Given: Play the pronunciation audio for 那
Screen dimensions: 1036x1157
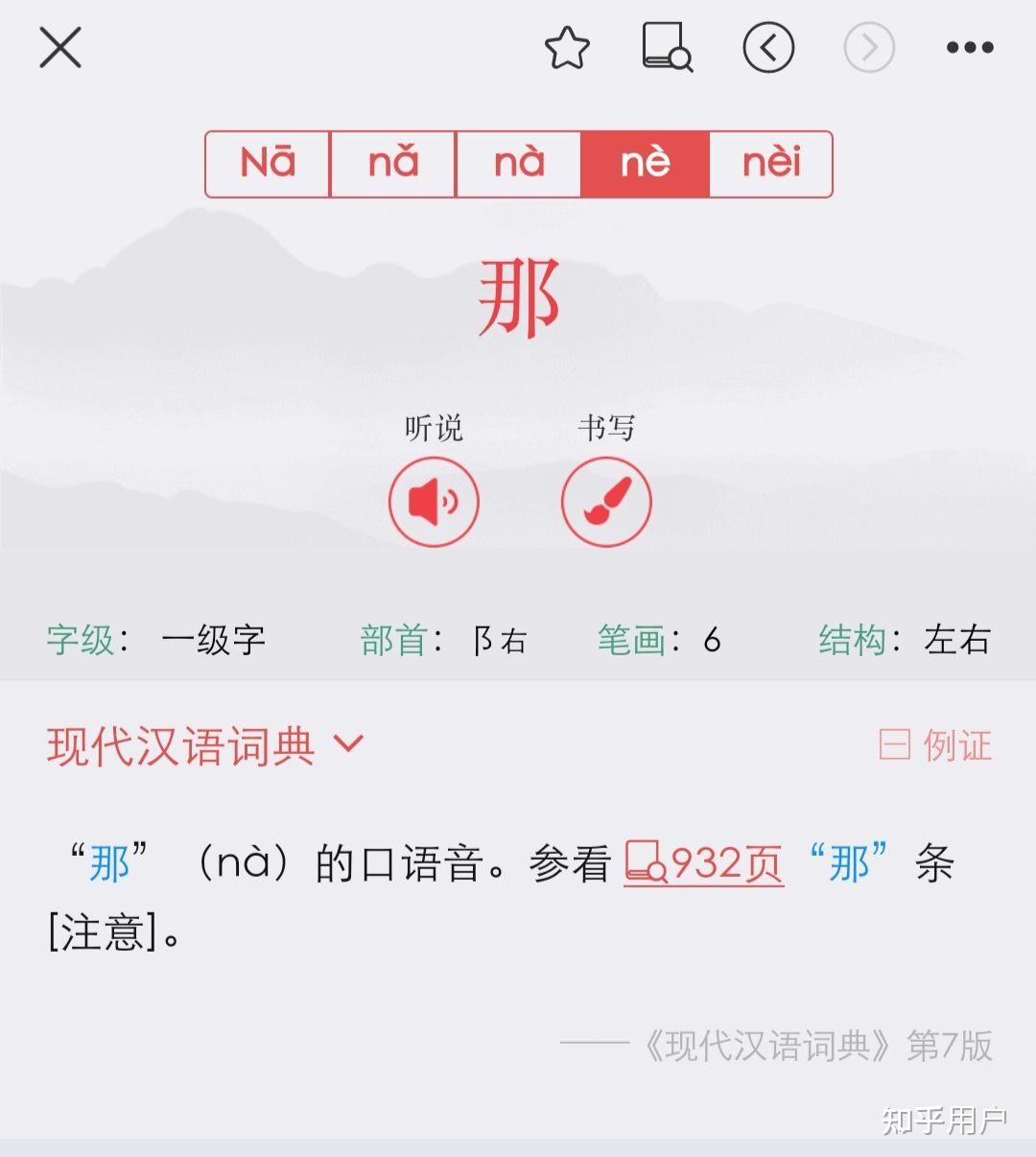Looking at the screenshot, I should click(433, 501).
